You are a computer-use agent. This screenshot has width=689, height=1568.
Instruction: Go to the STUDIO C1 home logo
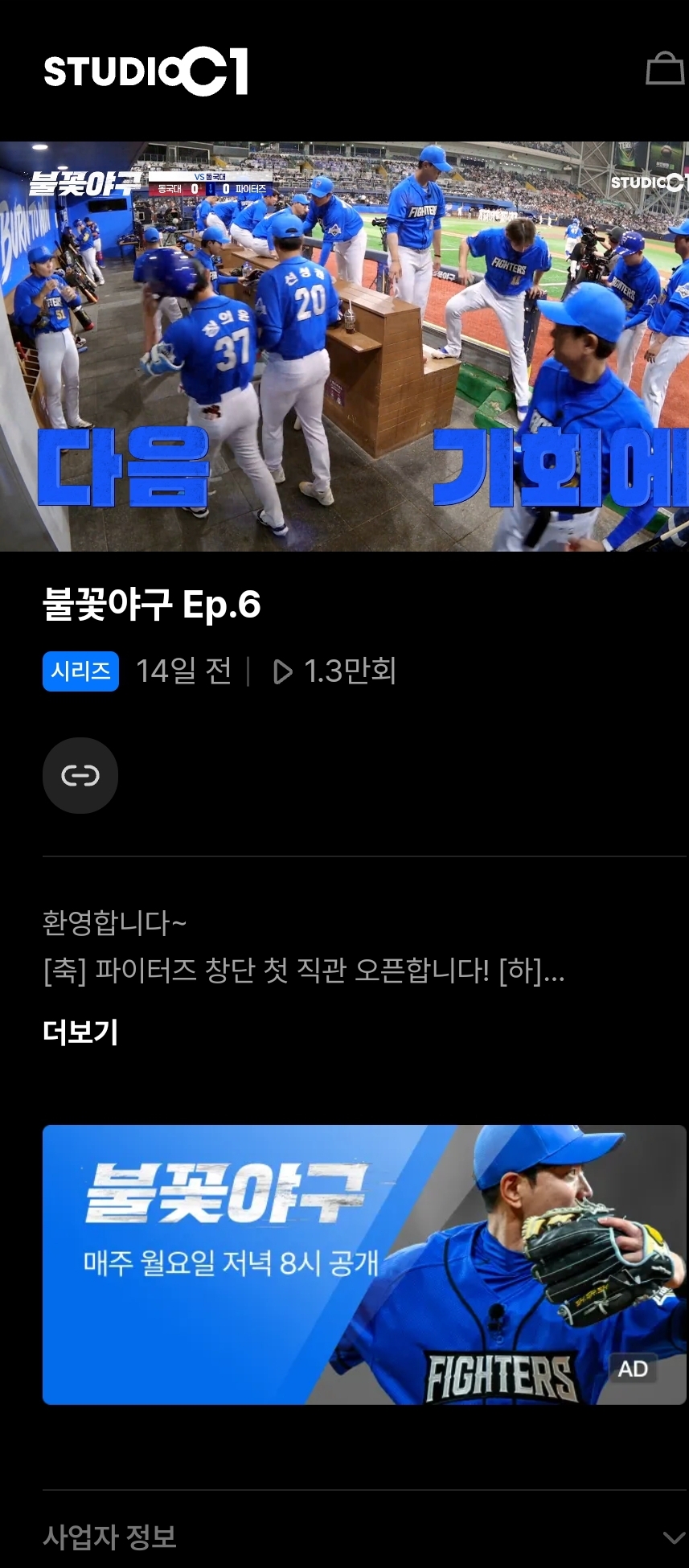pyautogui.click(x=146, y=71)
